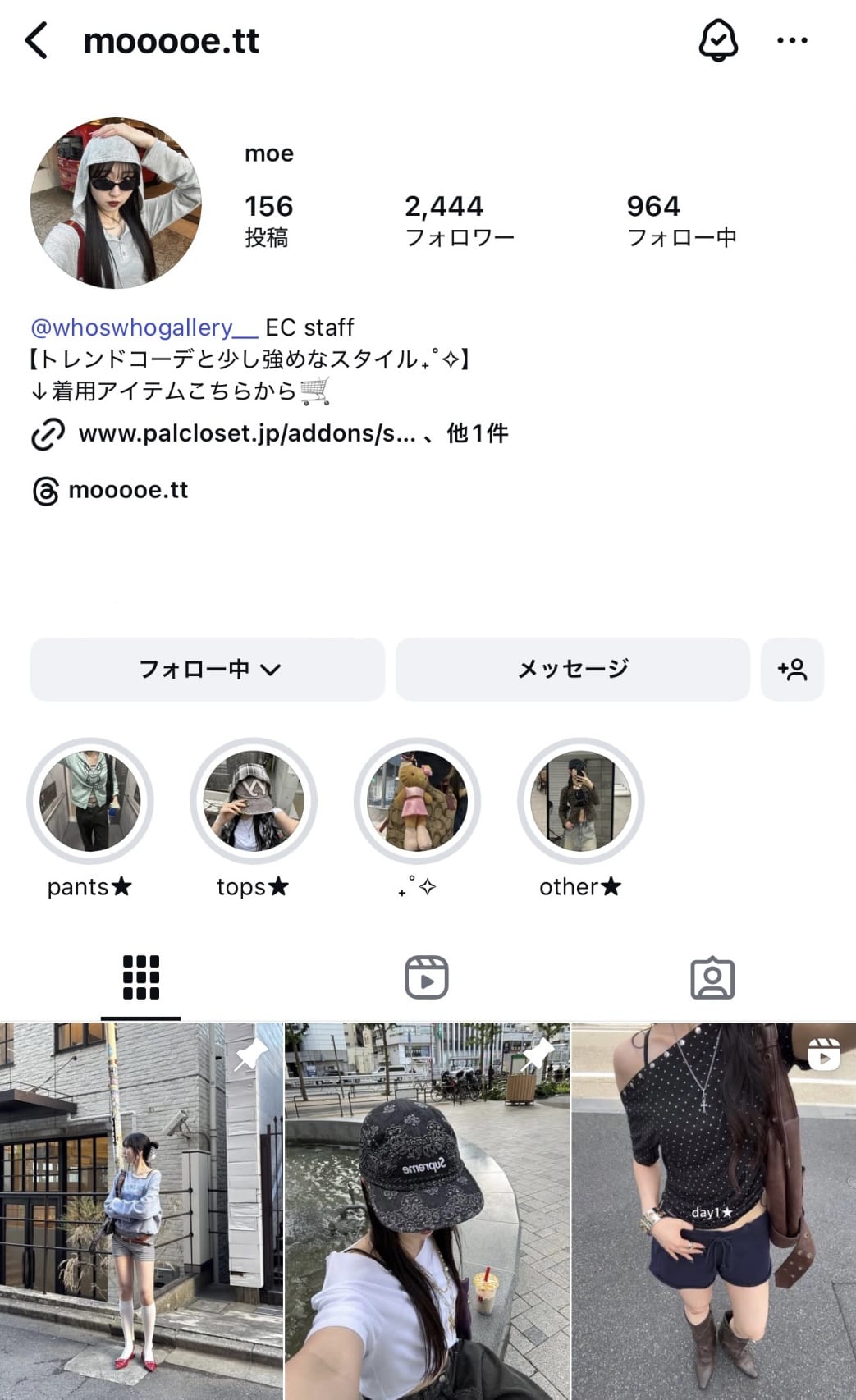Switch to the tagged photos tab
Viewport: 856px width, 1400px height.
712,977
